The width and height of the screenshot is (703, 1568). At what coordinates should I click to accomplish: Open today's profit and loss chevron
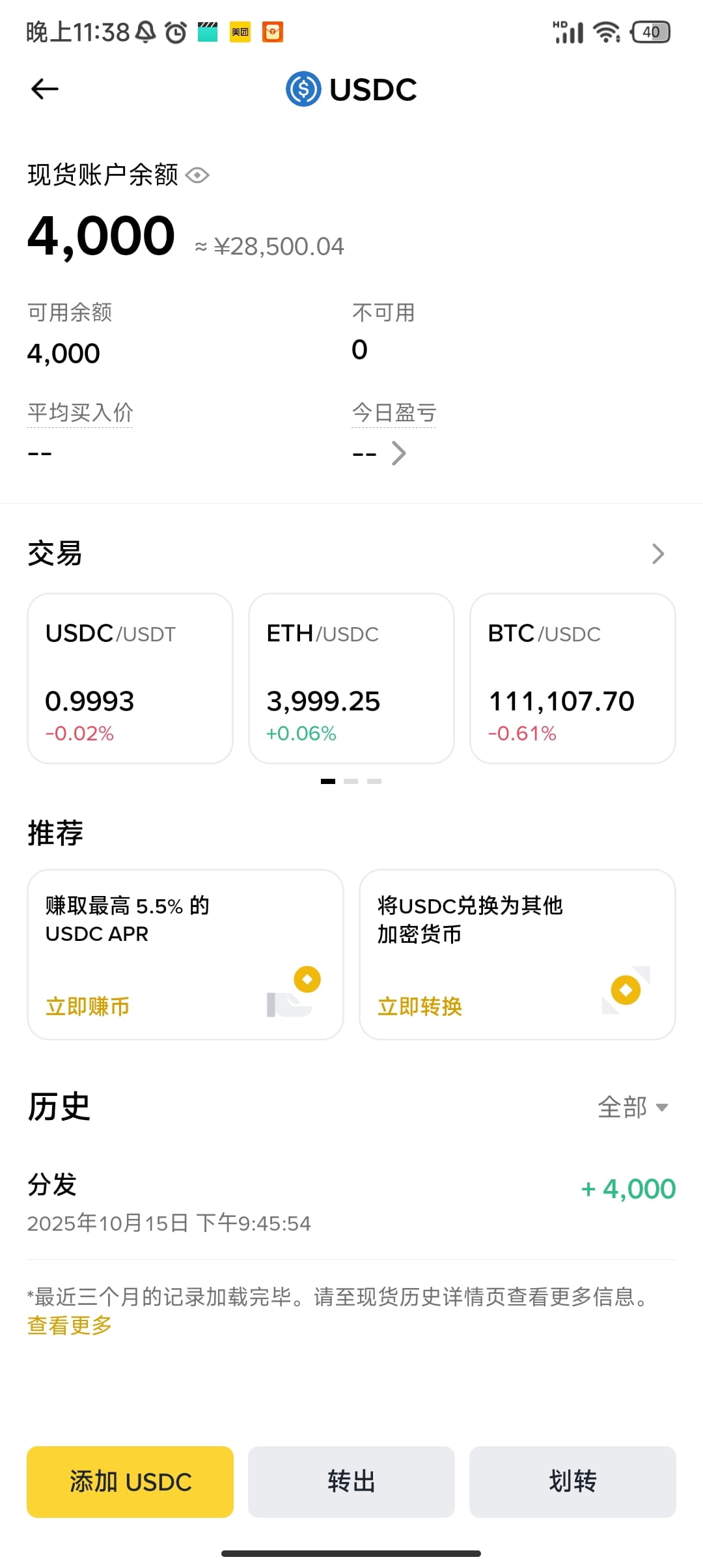coord(399,453)
